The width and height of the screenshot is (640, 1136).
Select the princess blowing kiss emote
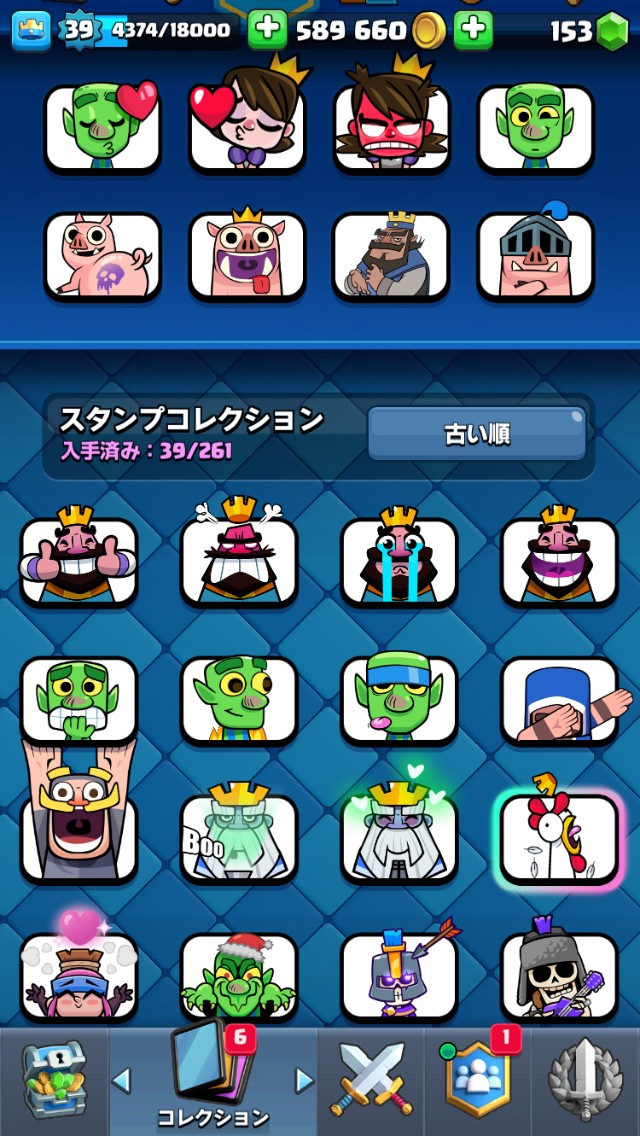click(x=247, y=127)
